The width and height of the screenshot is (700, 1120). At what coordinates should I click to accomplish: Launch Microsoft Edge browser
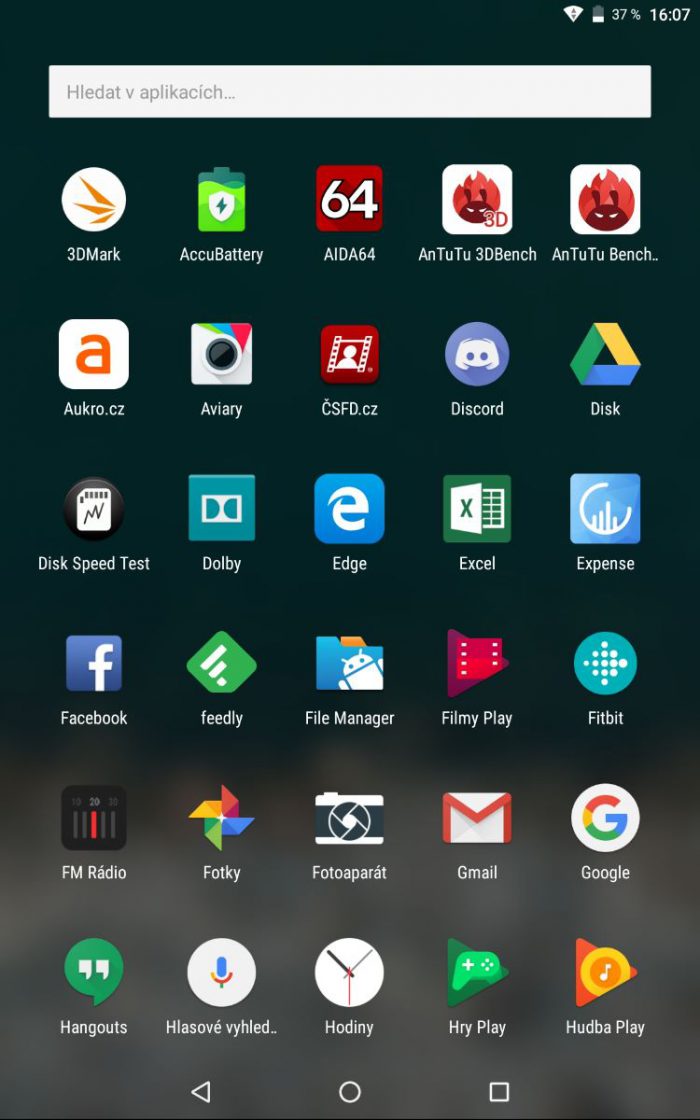349,509
